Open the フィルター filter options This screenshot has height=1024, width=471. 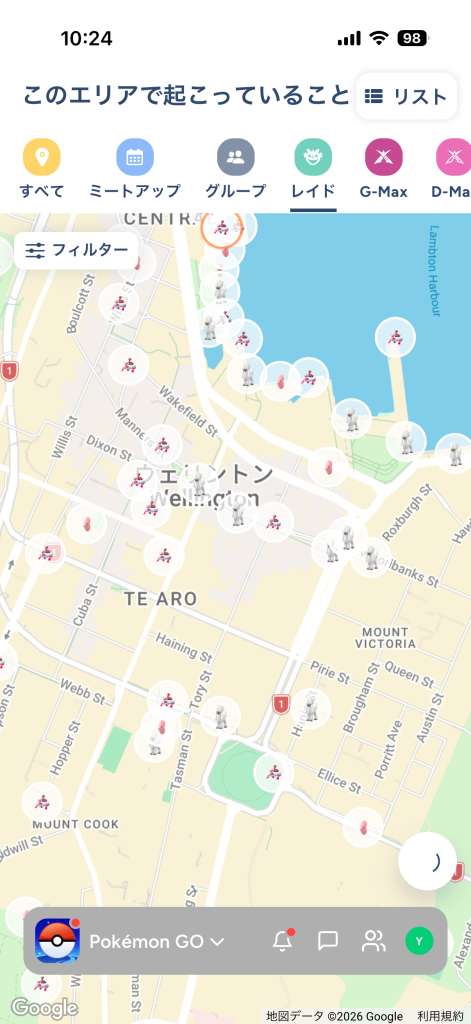76,250
